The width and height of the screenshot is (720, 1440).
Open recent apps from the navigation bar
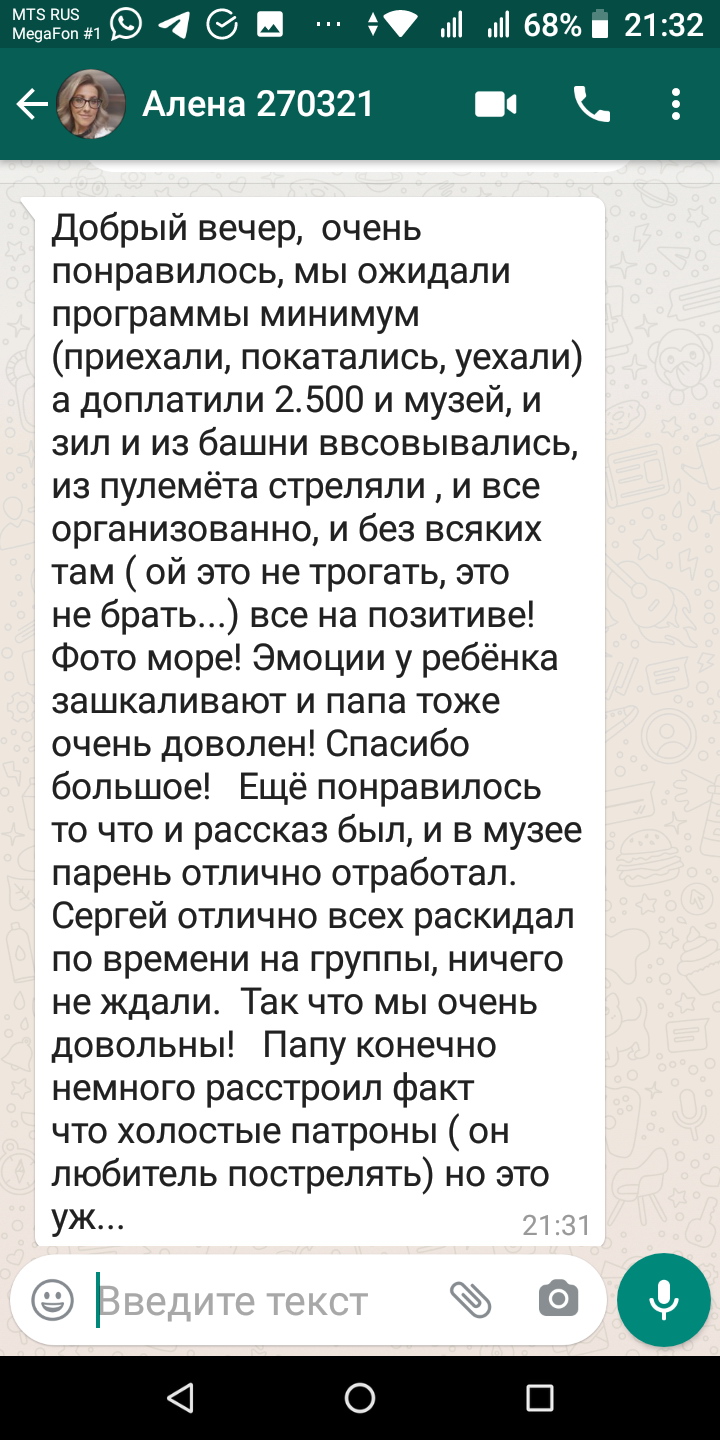click(x=540, y=1398)
